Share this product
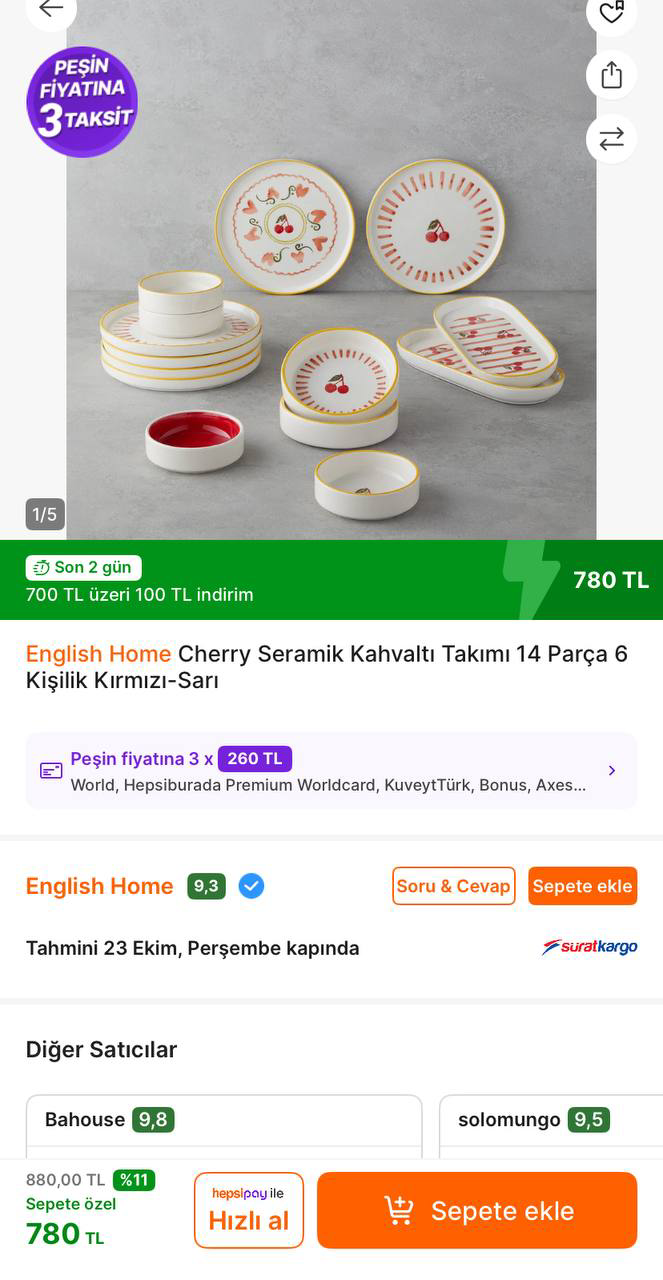The height and width of the screenshot is (1280, 663). point(611,75)
